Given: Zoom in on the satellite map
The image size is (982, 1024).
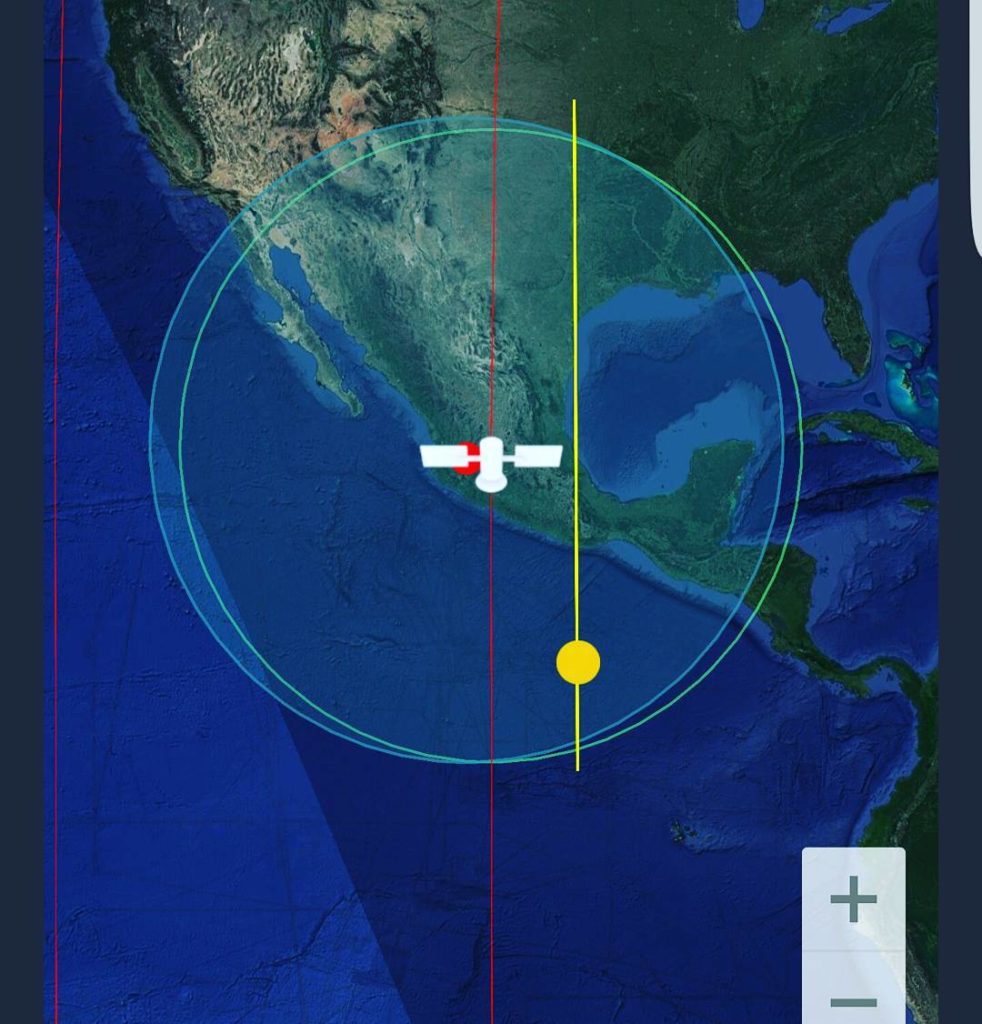Looking at the screenshot, I should (x=853, y=900).
